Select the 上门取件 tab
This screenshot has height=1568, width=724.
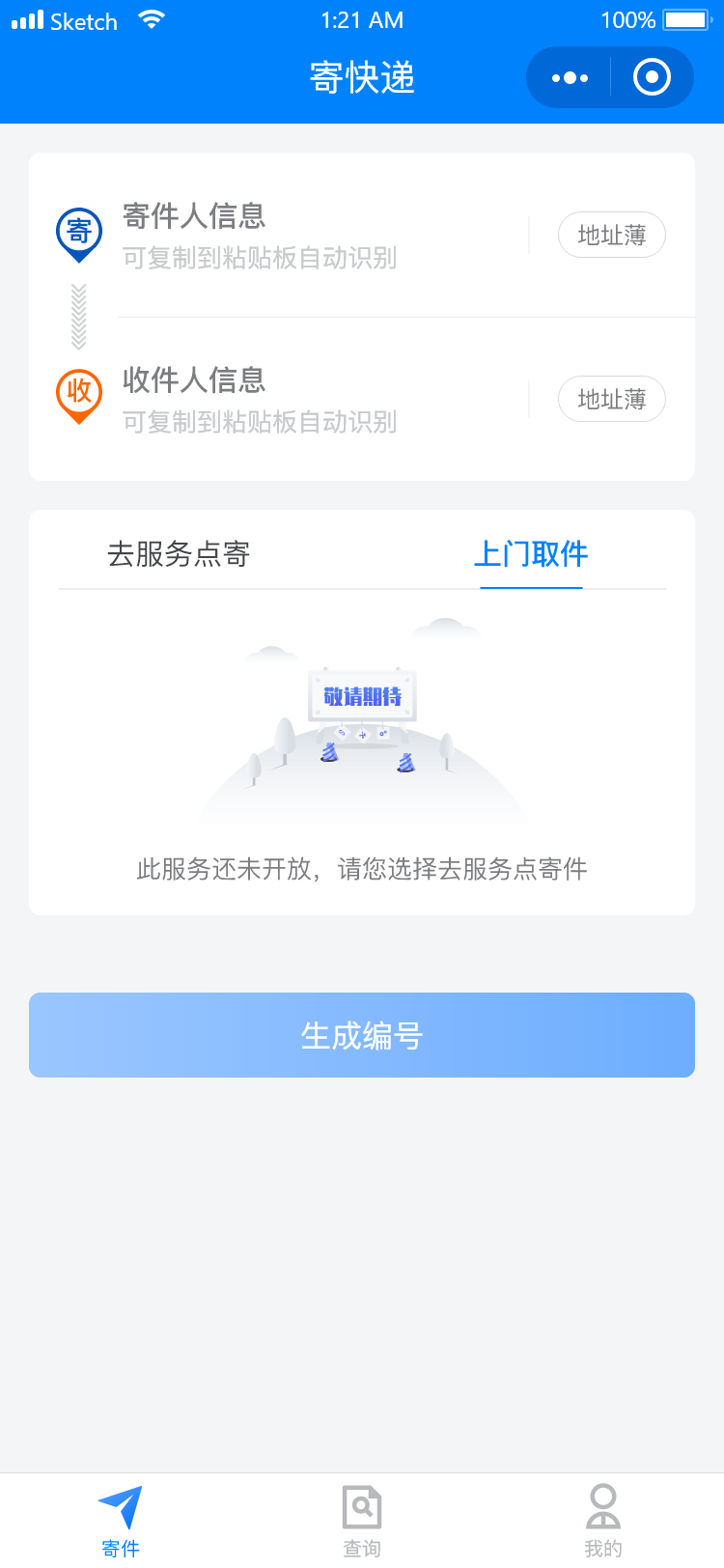531,554
